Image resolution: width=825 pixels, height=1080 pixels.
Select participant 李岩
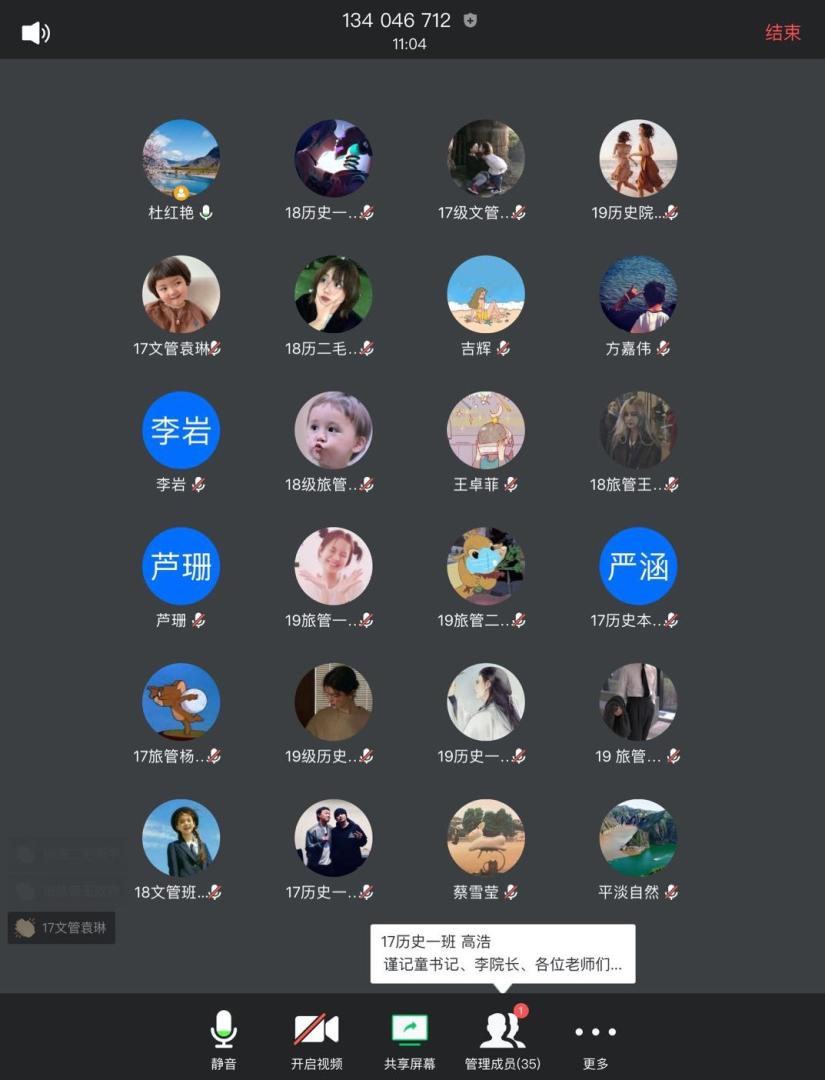tap(180, 430)
